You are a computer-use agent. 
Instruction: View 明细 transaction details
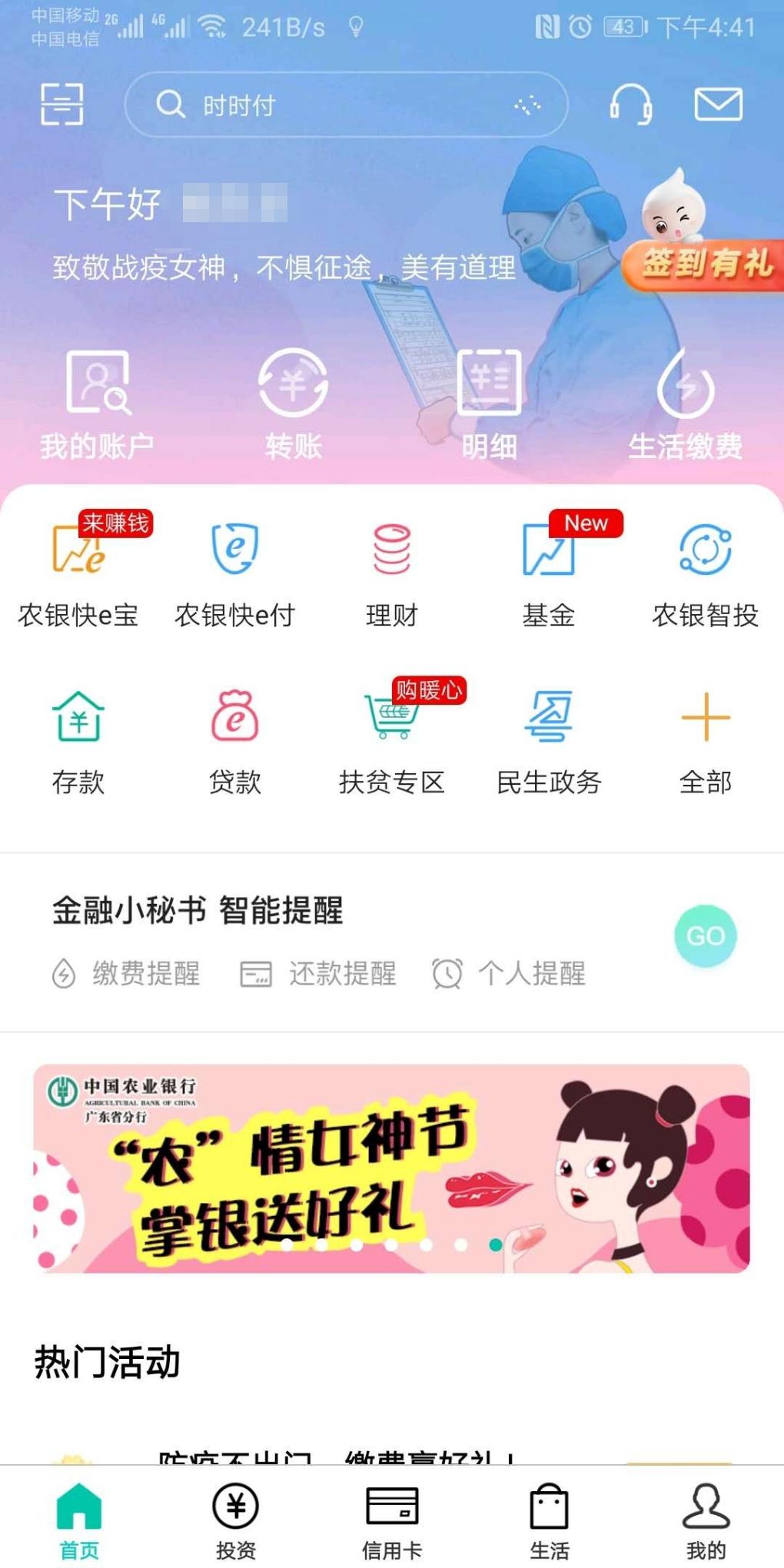(x=490, y=404)
